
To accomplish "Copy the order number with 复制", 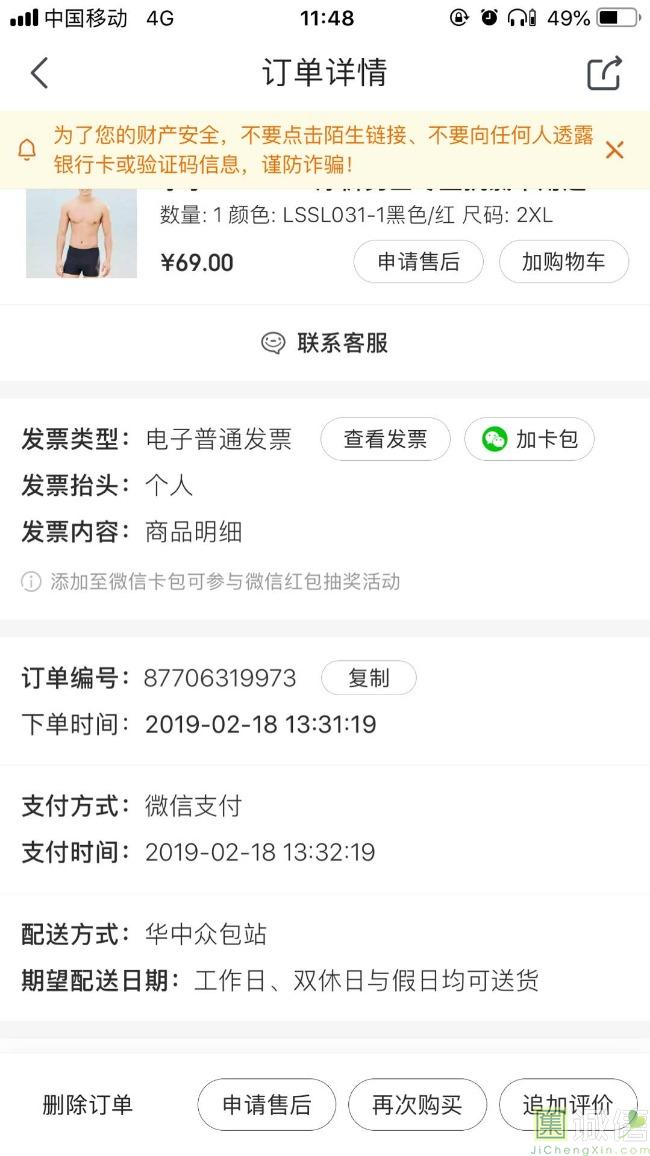I will [368, 678].
